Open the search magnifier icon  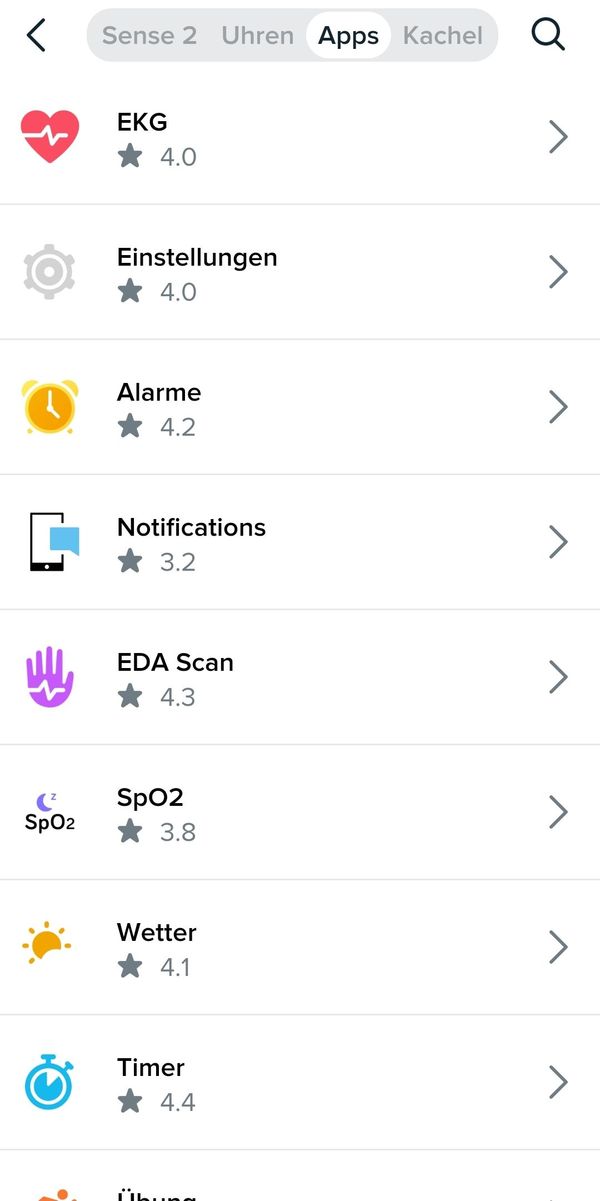click(x=548, y=35)
